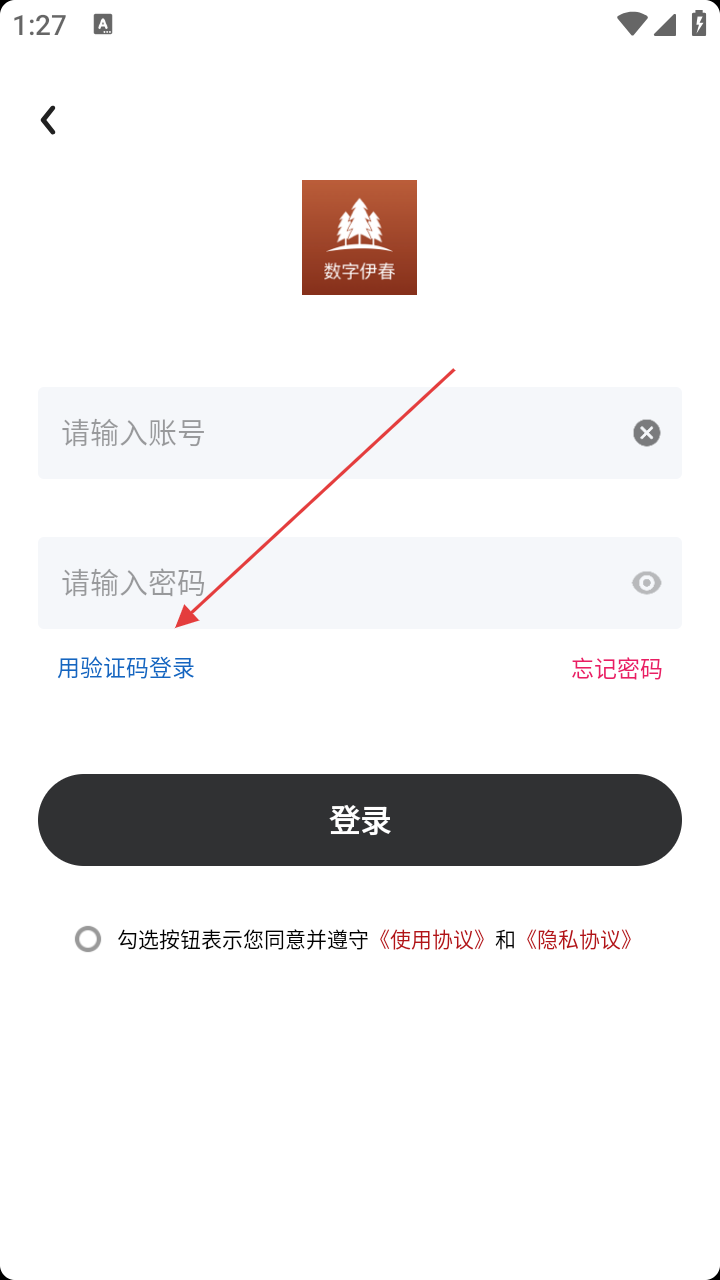720x1280 pixels.
Task: Open the 《隐私协议》 privacy agreement
Action: click(x=580, y=940)
